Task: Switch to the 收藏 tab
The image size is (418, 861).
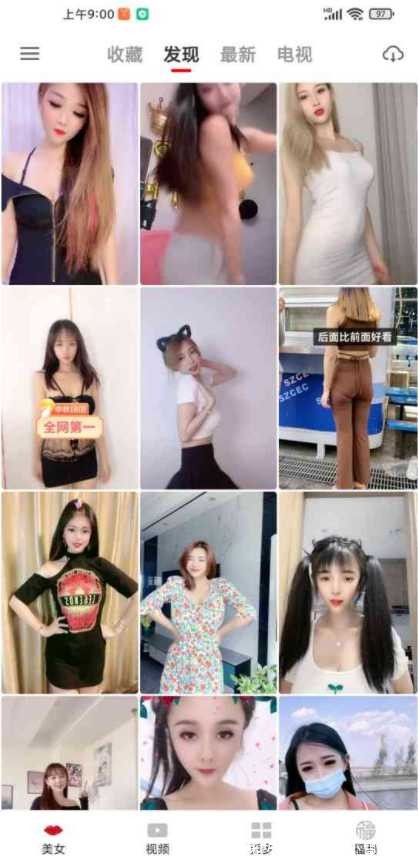Action: tap(125, 54)
